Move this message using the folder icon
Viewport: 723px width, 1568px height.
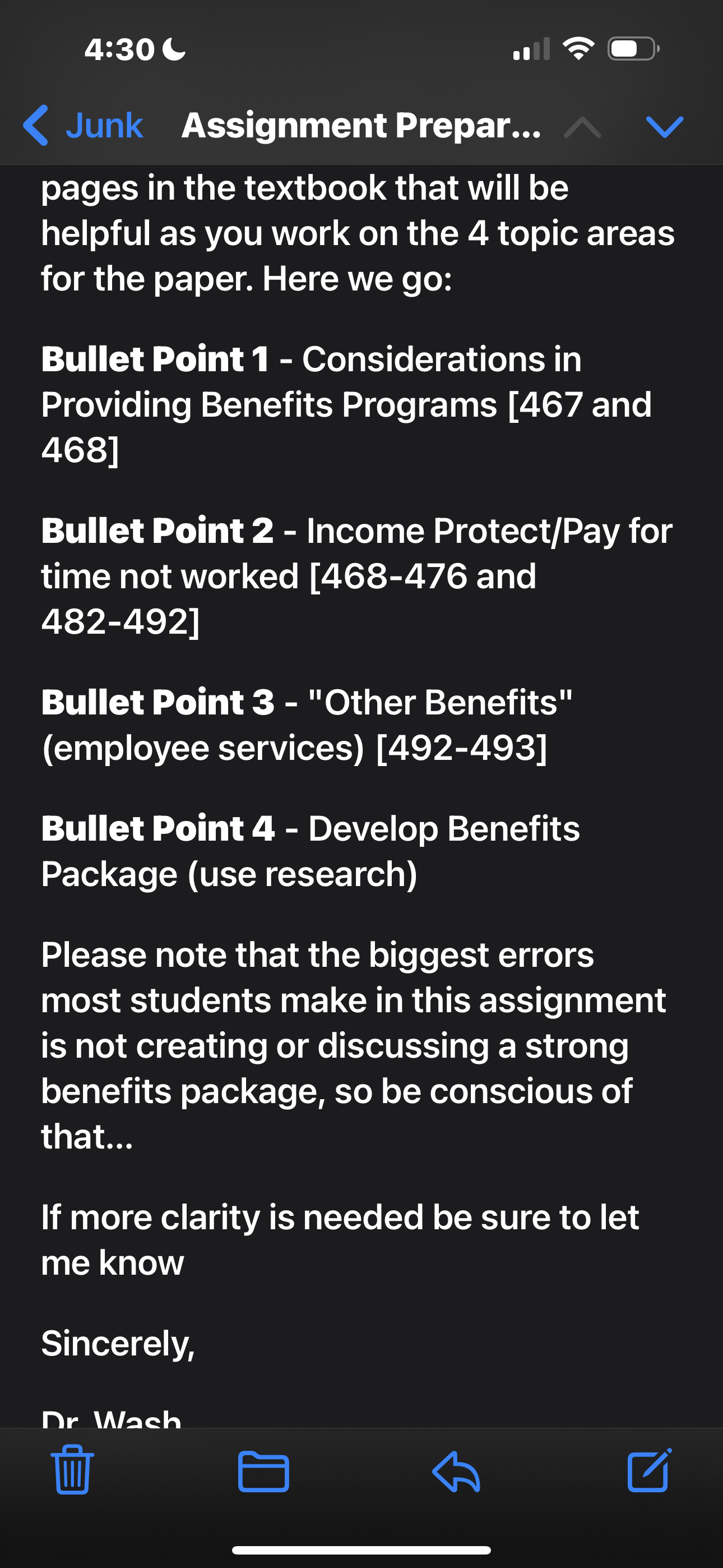pos(263,1472)
